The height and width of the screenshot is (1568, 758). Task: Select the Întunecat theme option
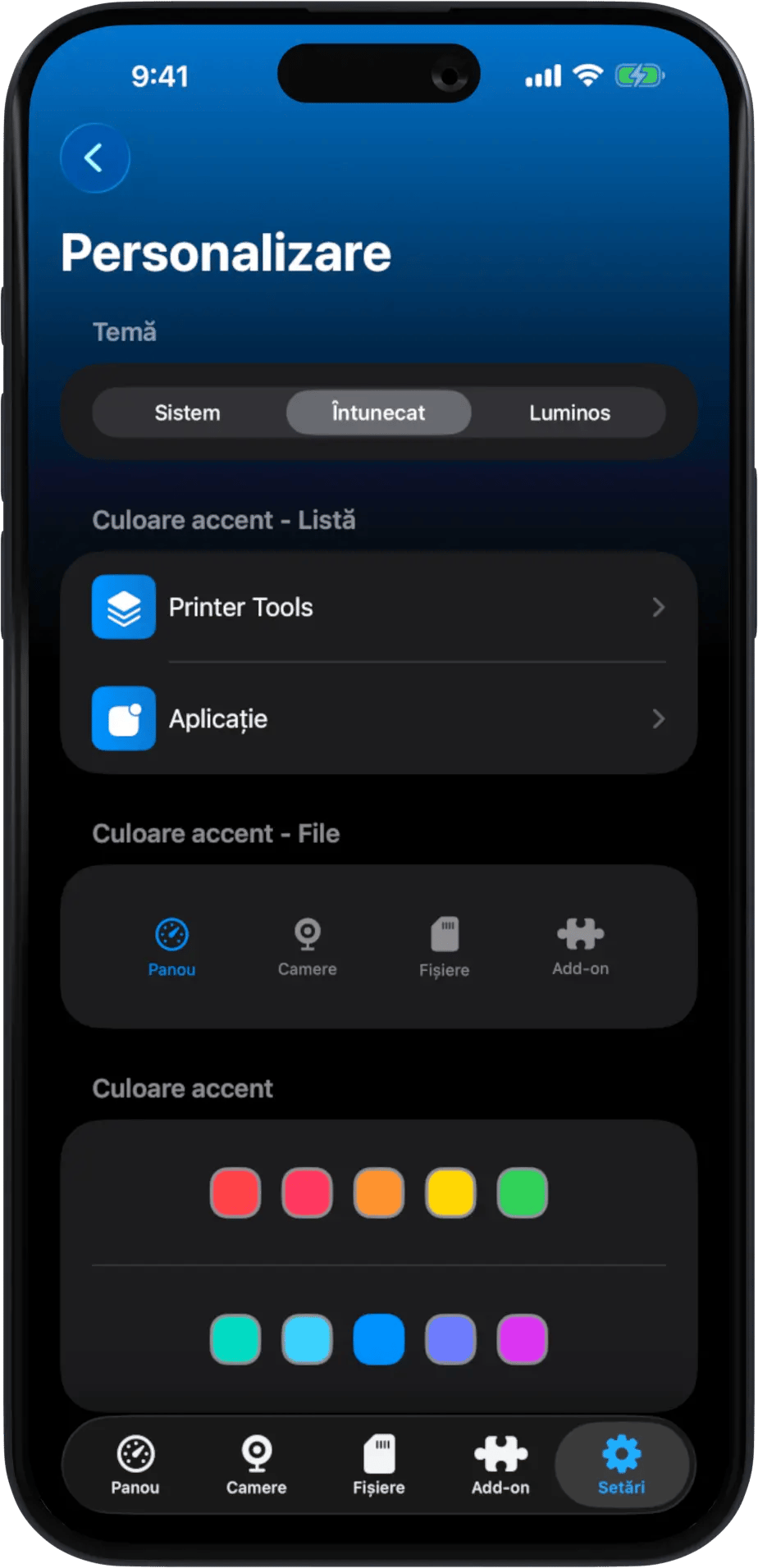coord(378,413)
